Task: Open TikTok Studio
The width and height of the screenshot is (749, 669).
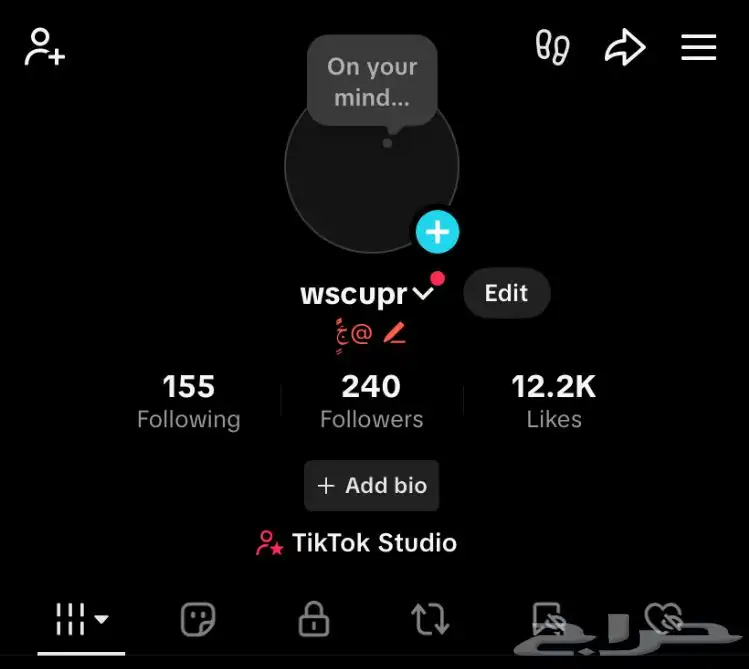Action: coord(357,543)
